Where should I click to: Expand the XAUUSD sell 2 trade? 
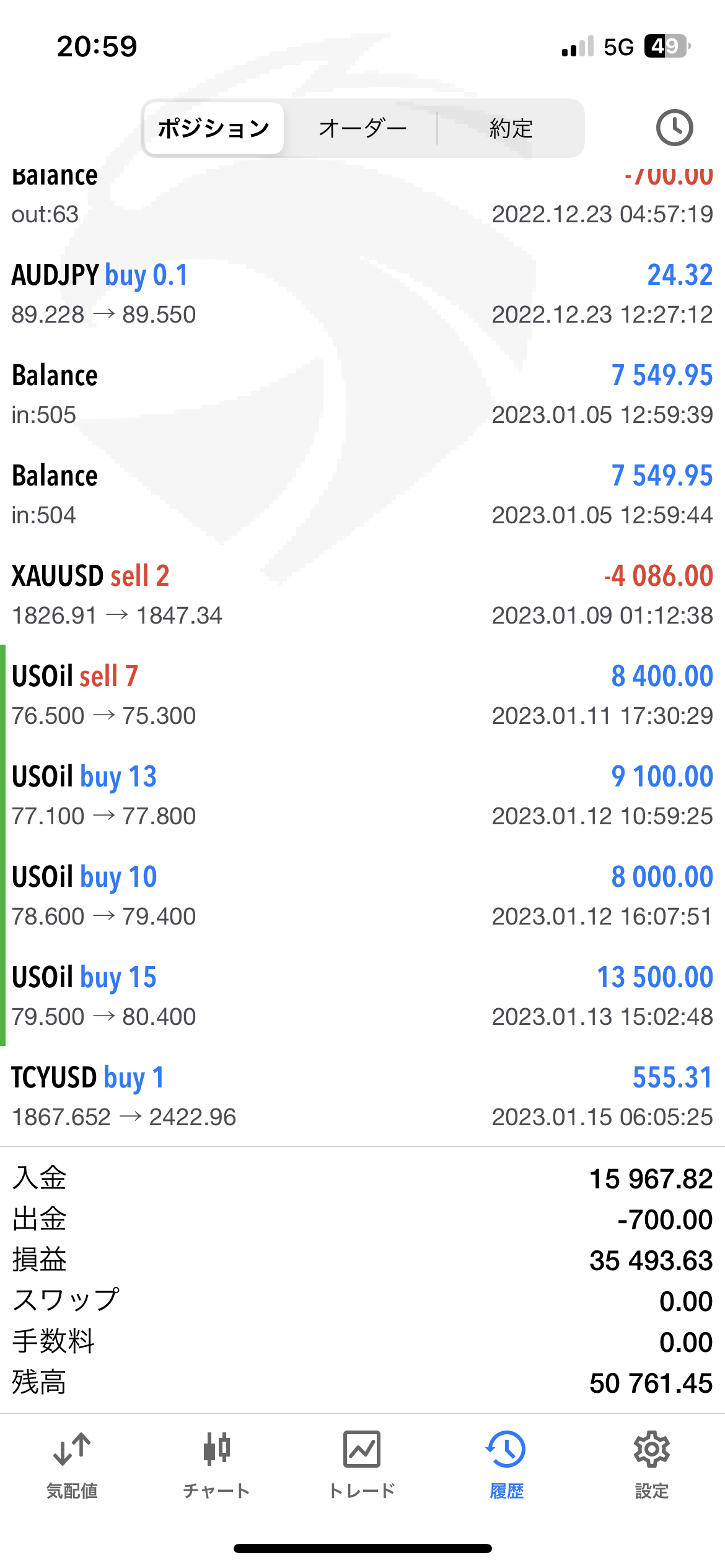[362, 595]
